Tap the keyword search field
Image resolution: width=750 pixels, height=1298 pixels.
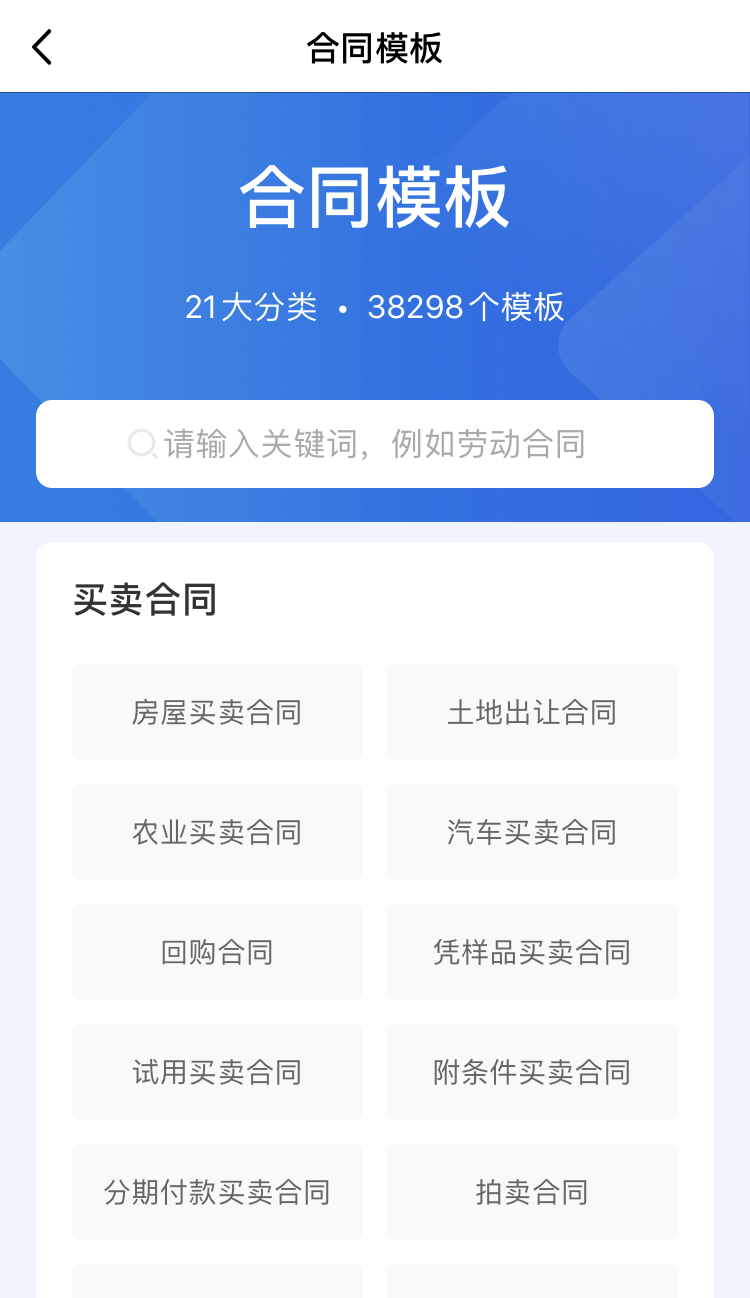tap(375, 444)
